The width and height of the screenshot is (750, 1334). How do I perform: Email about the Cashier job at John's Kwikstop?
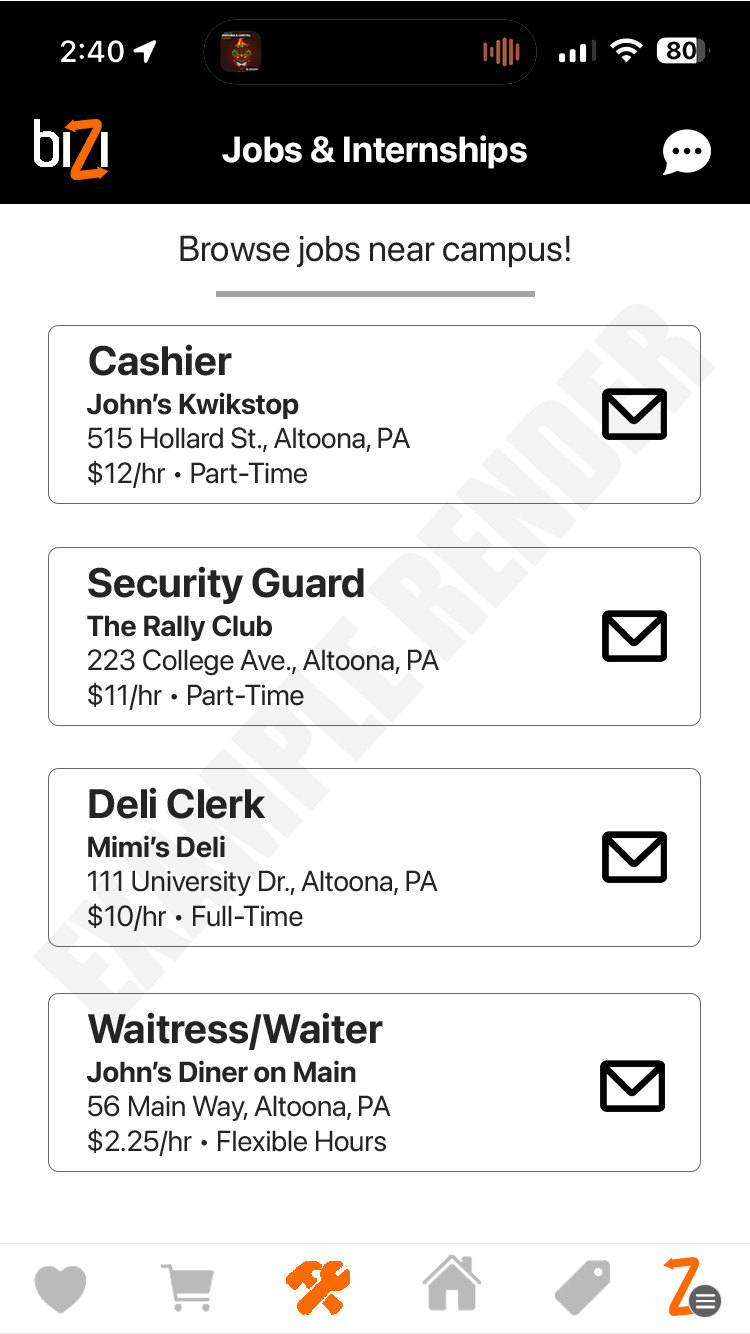click(x=634, y=414)
